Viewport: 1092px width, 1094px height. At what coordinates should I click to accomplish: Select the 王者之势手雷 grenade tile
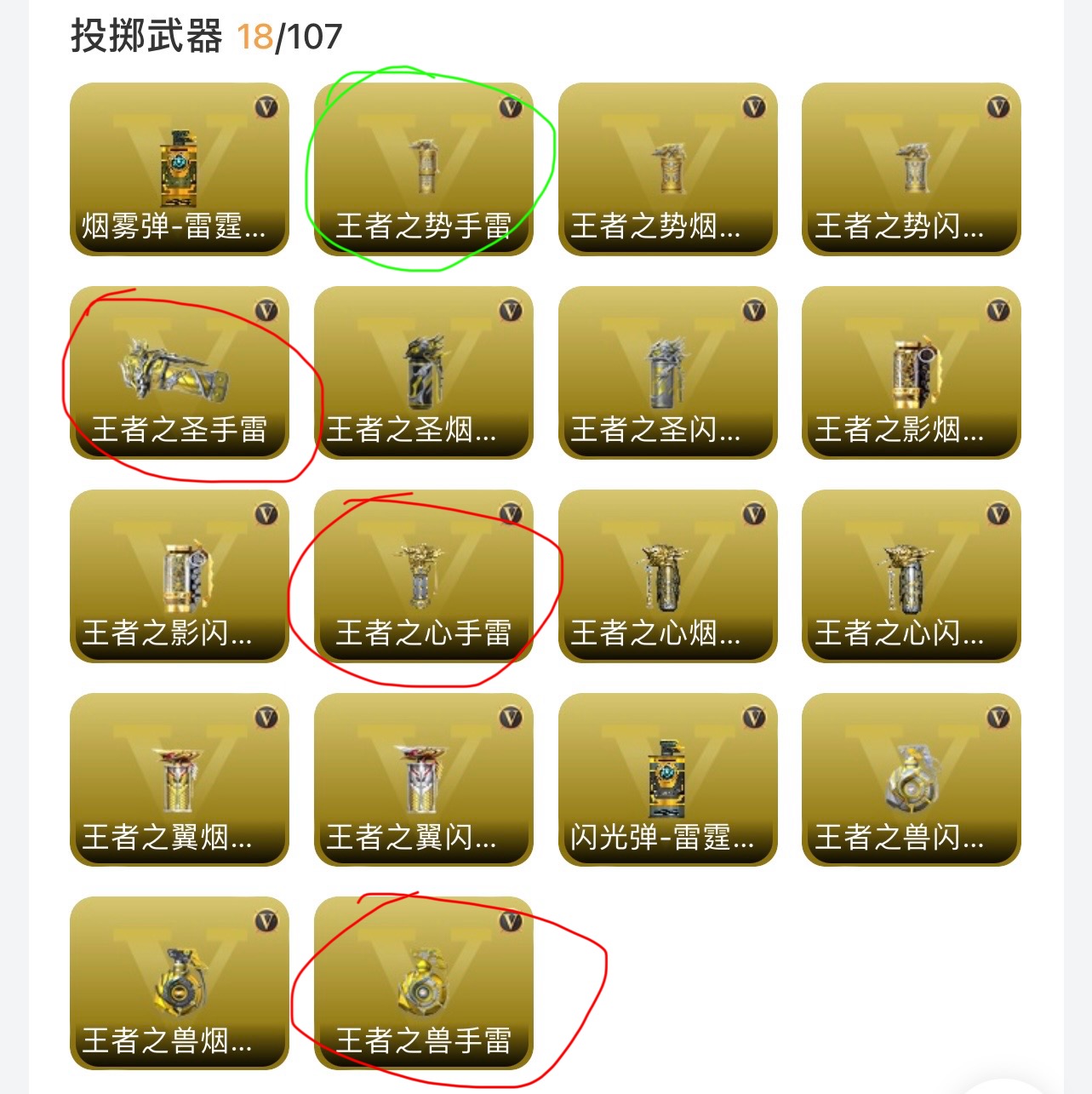[423, 169]
